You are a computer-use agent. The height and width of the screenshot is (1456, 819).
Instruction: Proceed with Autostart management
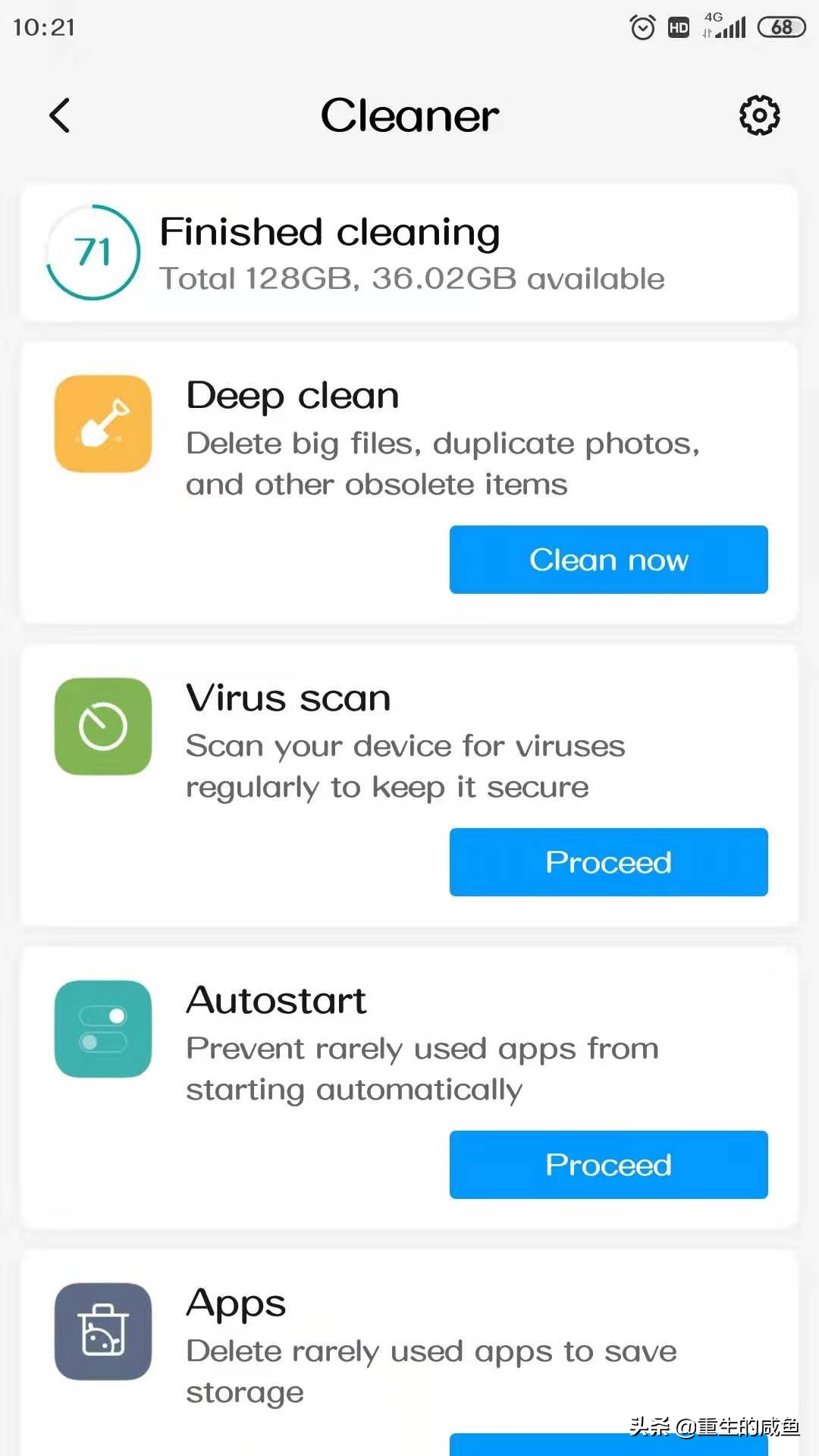pos(608,1165)
